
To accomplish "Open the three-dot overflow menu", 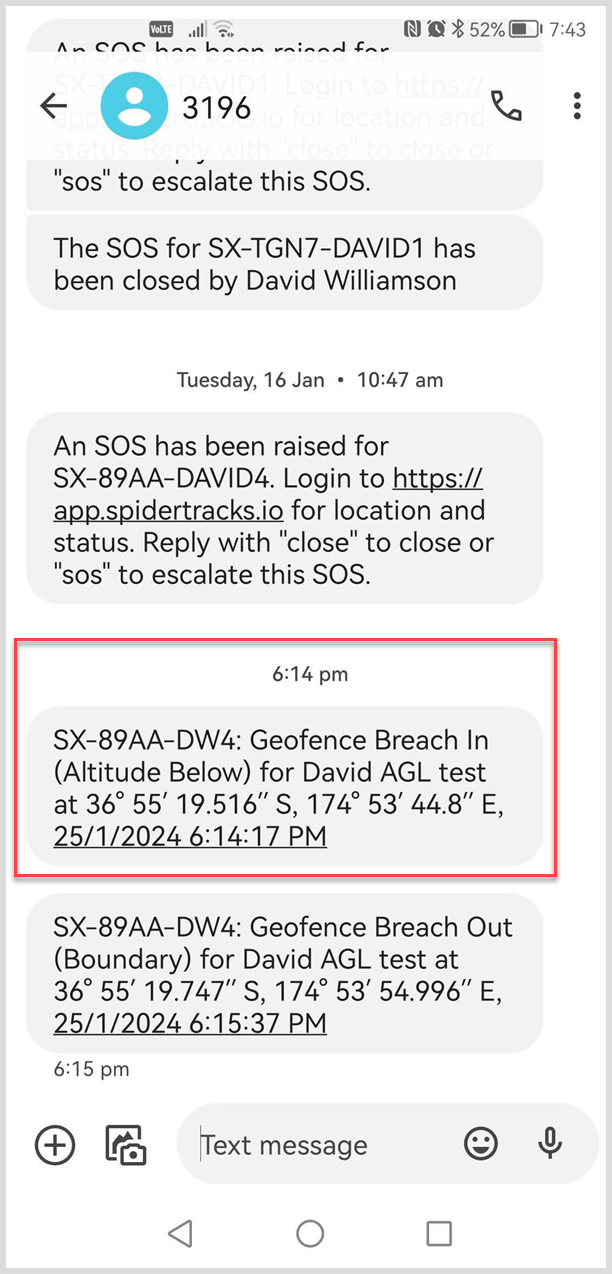I will pos(577,106).
